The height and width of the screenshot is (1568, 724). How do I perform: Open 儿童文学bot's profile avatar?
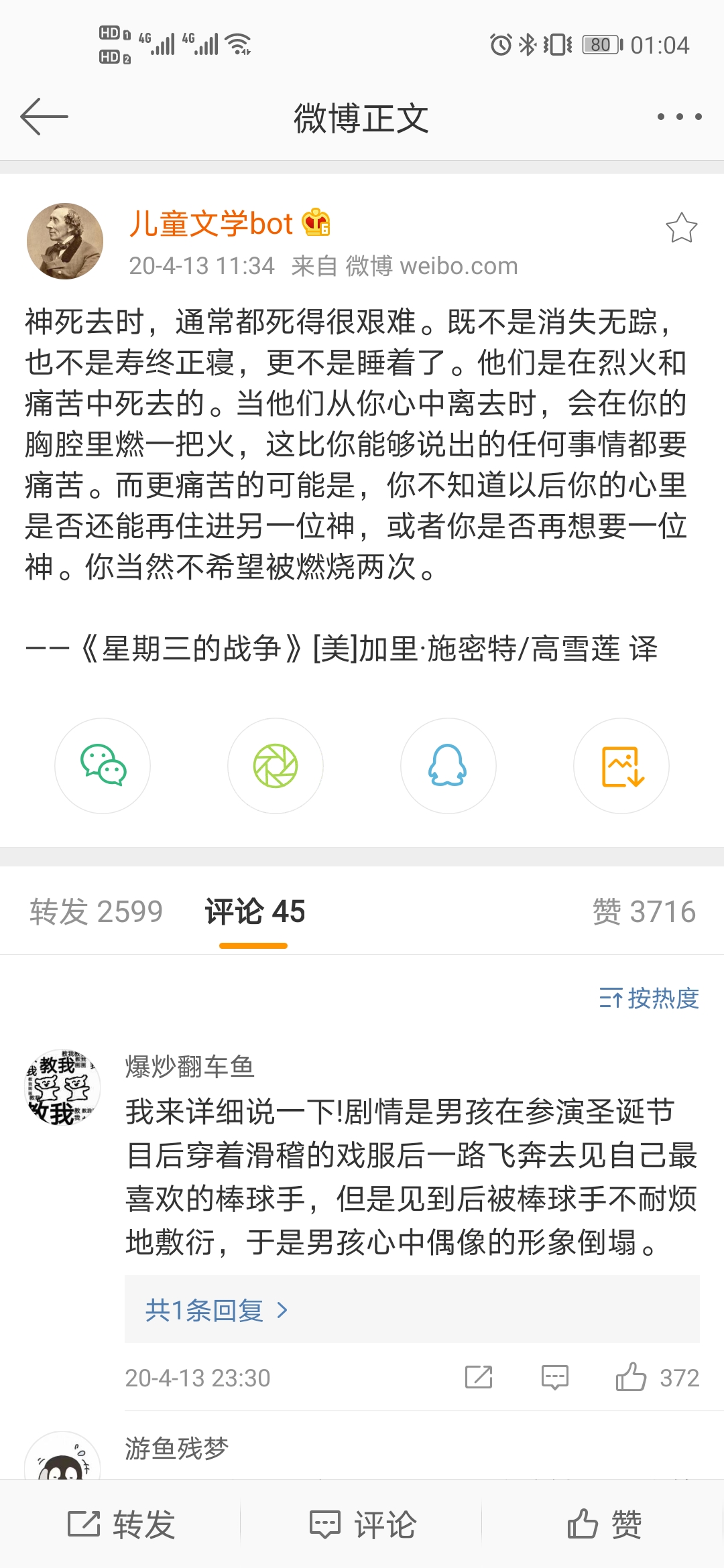65,241
